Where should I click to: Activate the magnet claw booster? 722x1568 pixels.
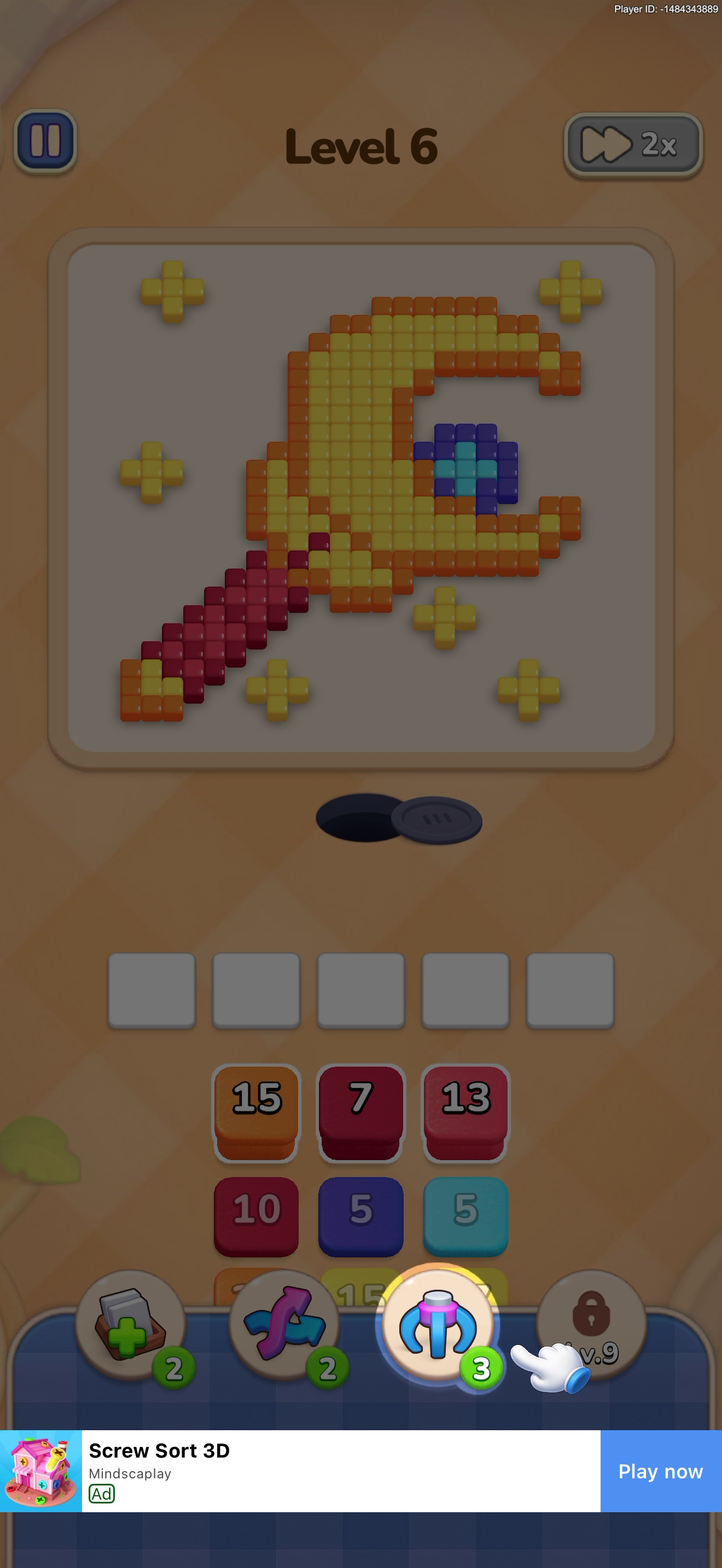click(x=438, y=1325)
